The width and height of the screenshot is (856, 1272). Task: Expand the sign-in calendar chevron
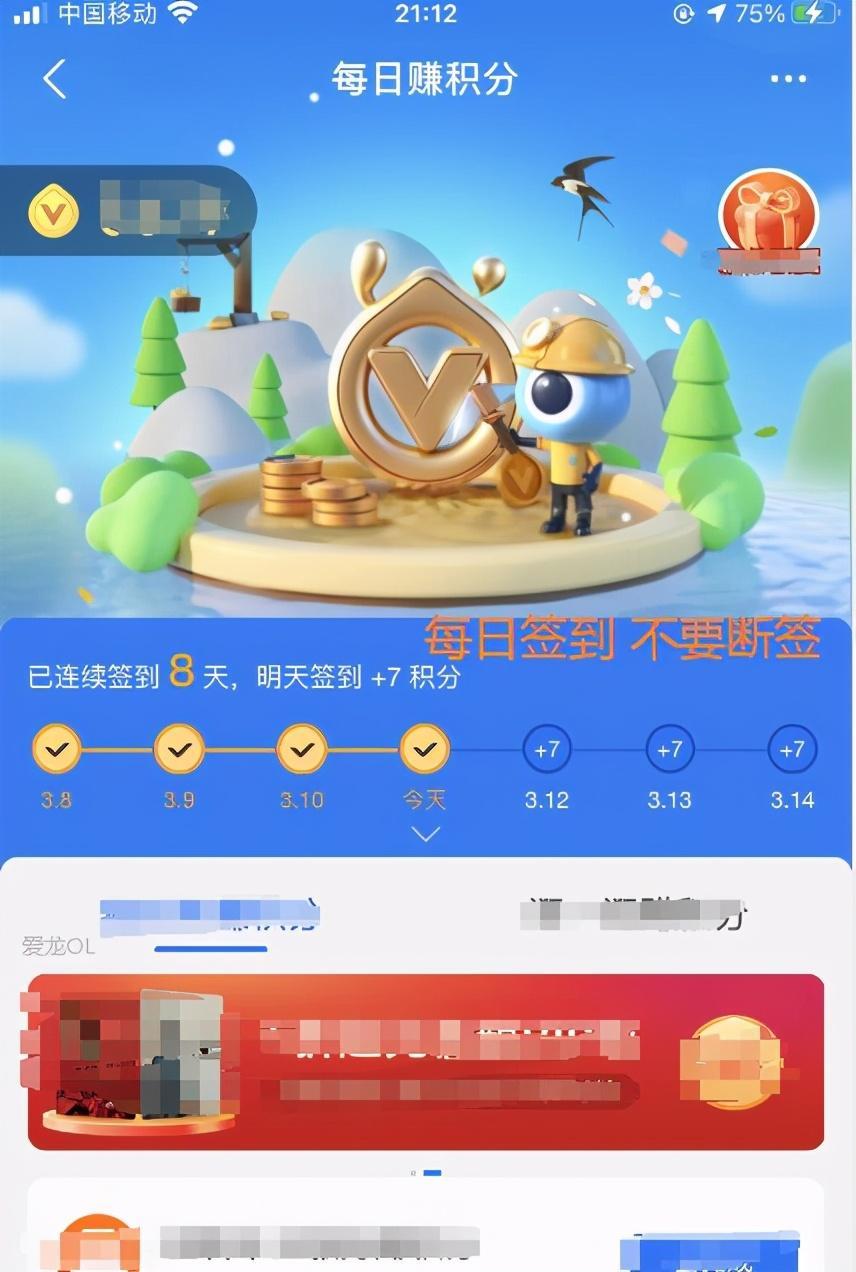426,834
